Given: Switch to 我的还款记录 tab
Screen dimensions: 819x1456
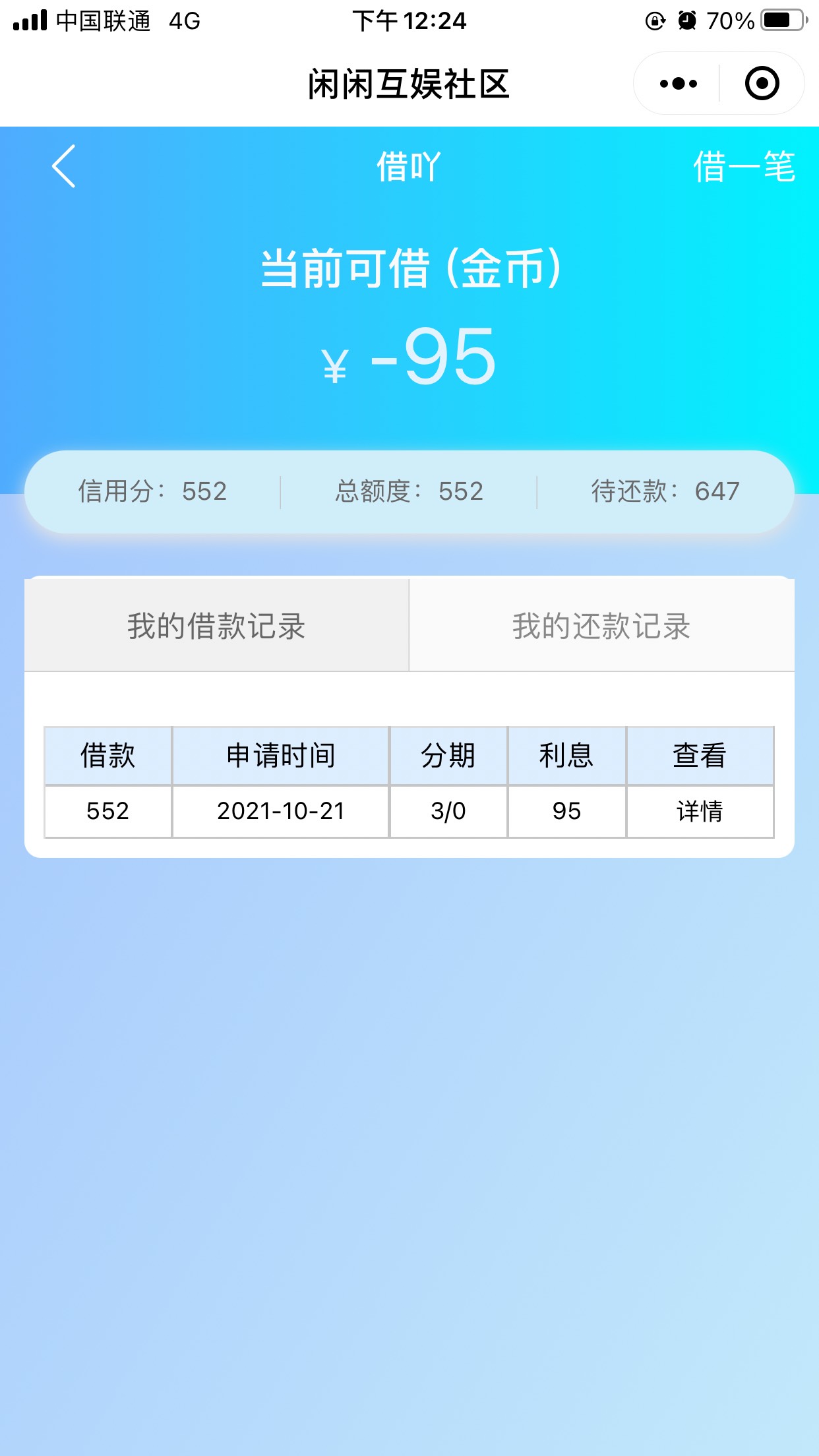Looking at the screenshot, I should coord(601,626).
